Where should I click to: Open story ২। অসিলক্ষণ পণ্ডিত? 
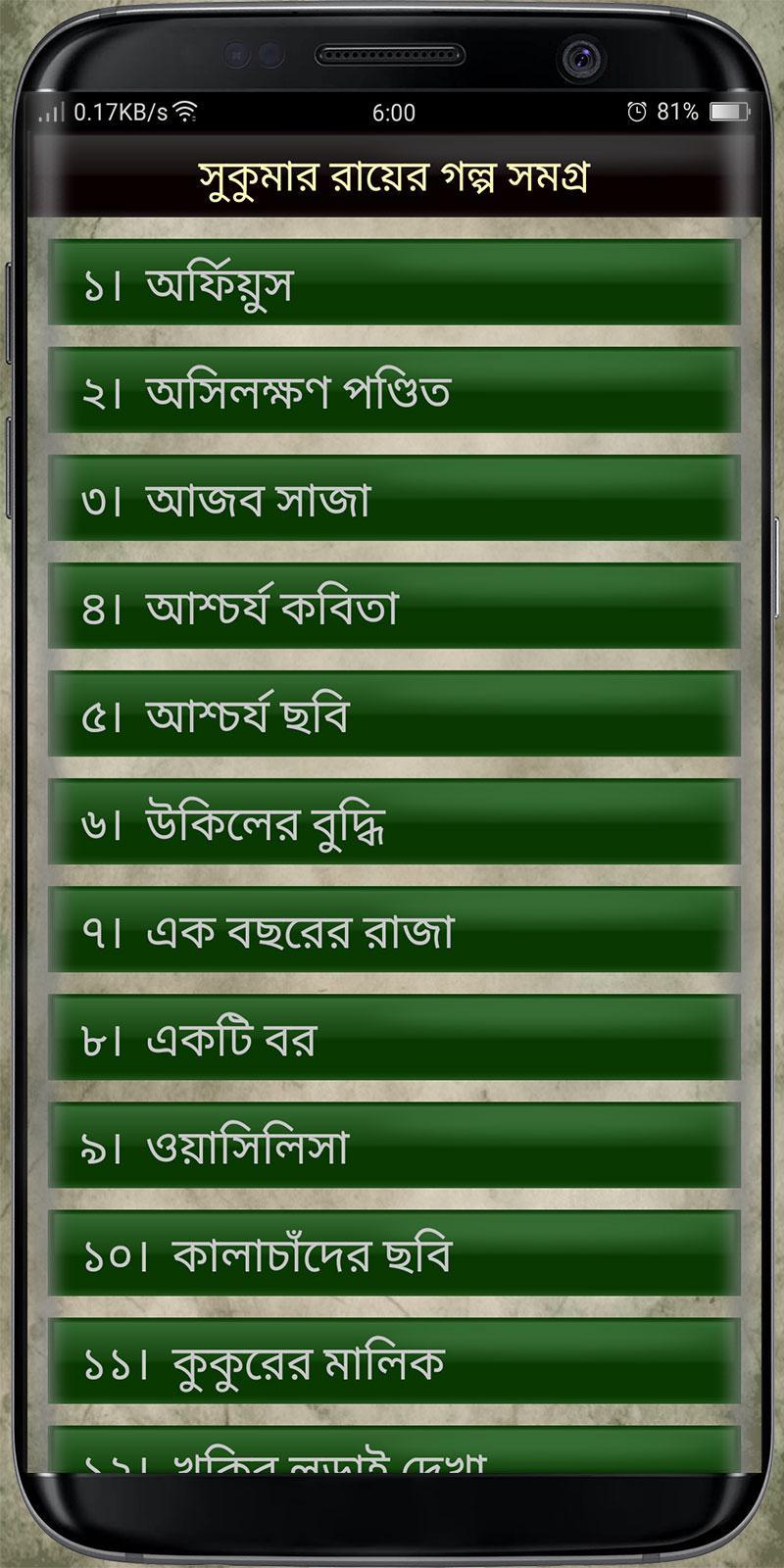tap(392, 391)
